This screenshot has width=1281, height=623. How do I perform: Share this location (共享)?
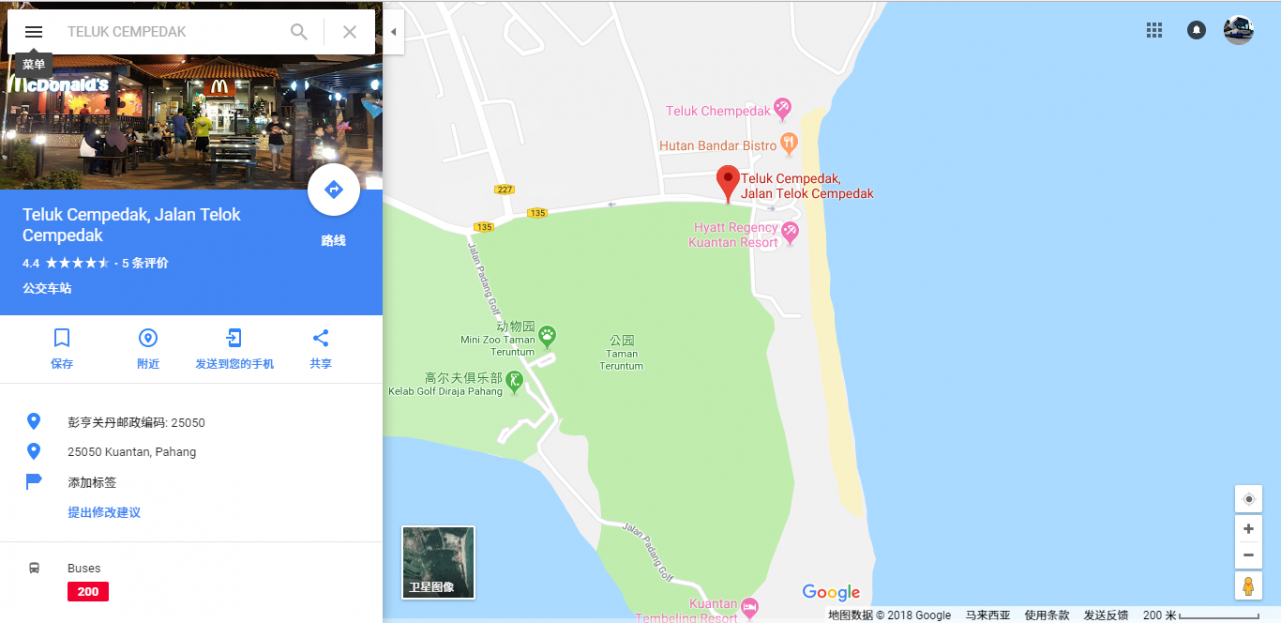tap(320, 348)
